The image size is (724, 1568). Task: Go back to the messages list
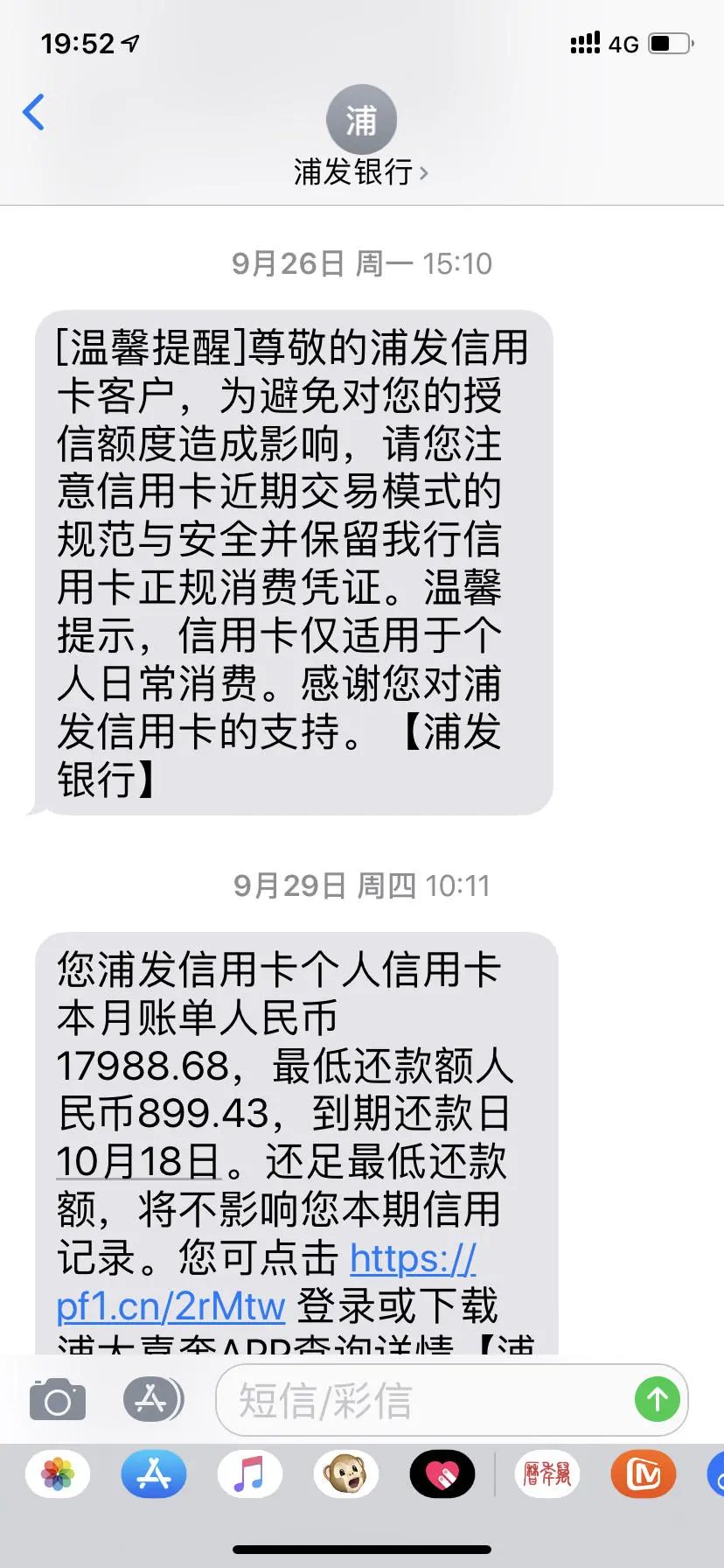tap(33, 113)
